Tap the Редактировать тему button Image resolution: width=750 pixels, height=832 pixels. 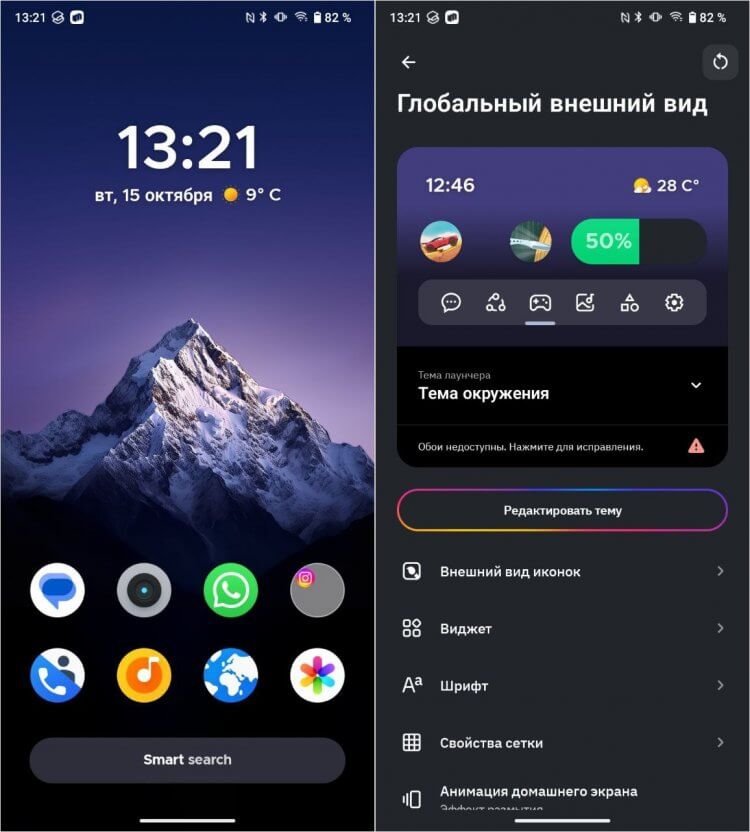pos(562,510)
